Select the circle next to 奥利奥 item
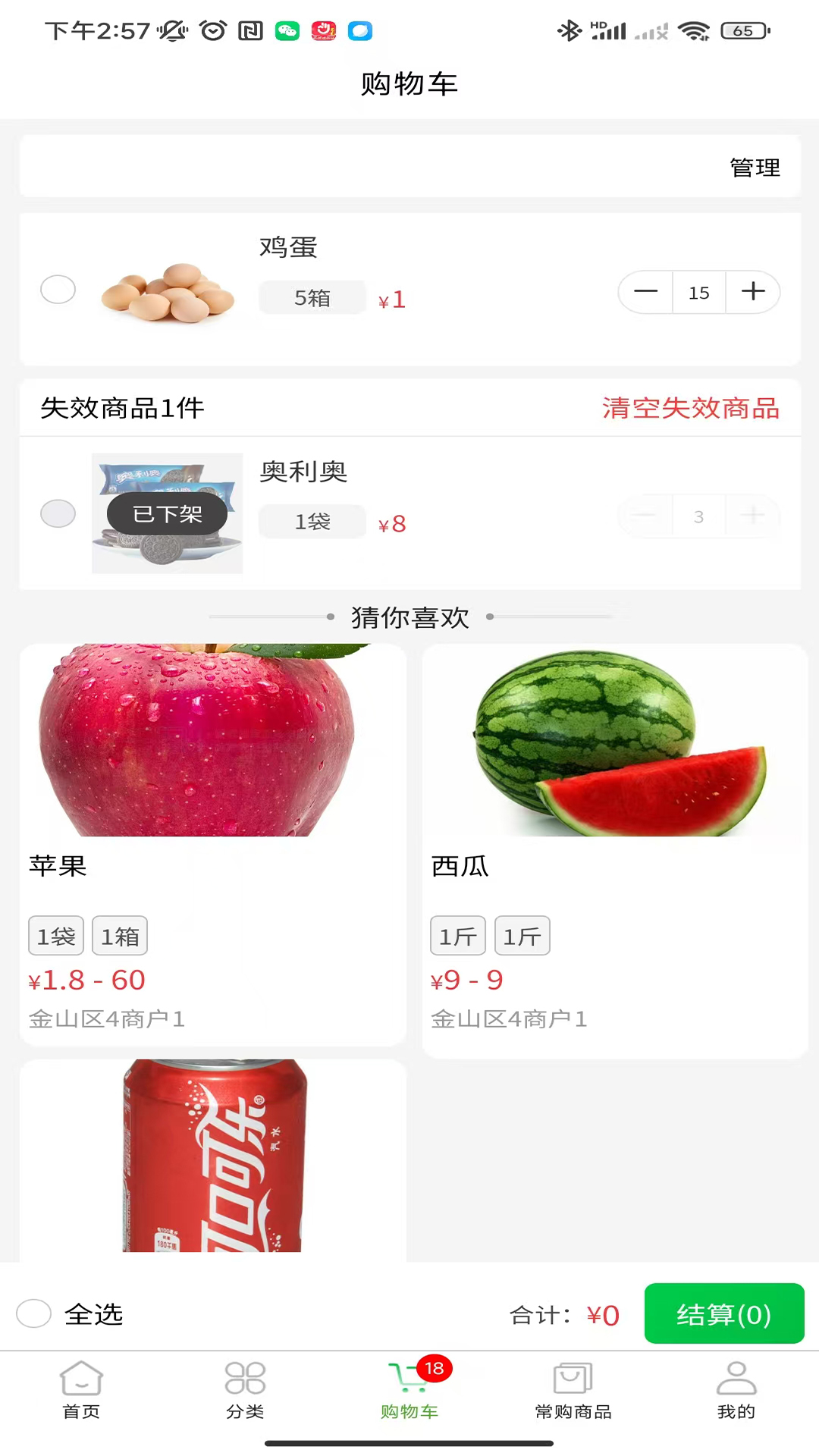 pyautogui.click(x=58, y=513)
